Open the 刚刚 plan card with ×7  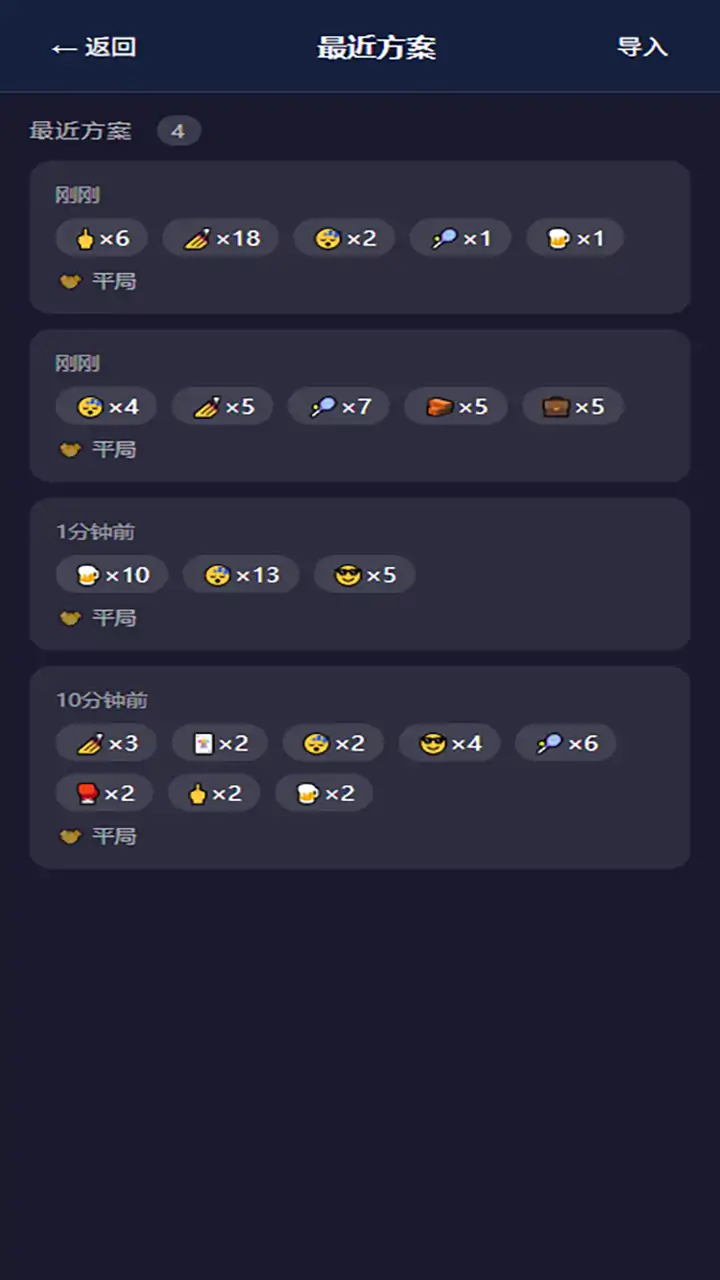[x=360, y=405]
